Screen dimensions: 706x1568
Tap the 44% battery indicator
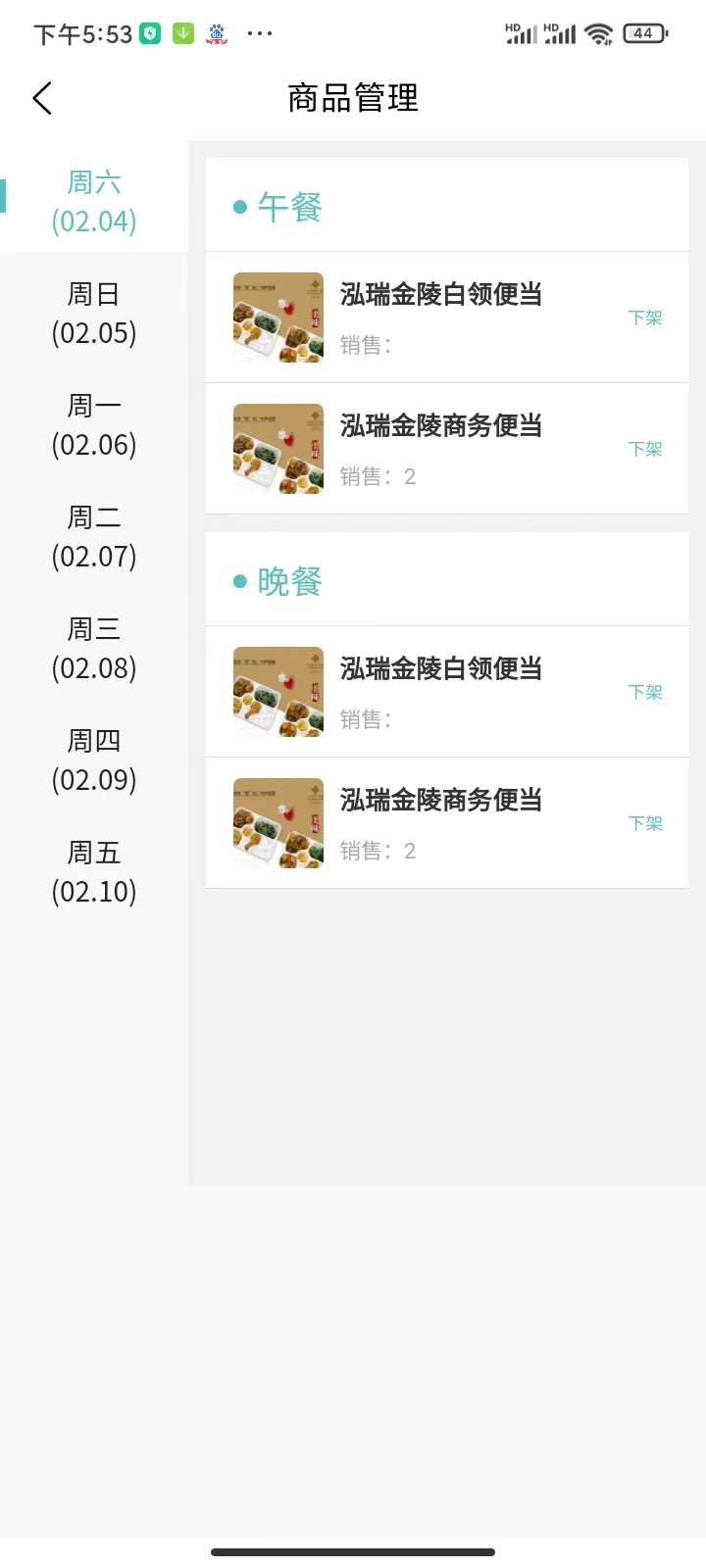pyautogui.click(x=644, y=32)
